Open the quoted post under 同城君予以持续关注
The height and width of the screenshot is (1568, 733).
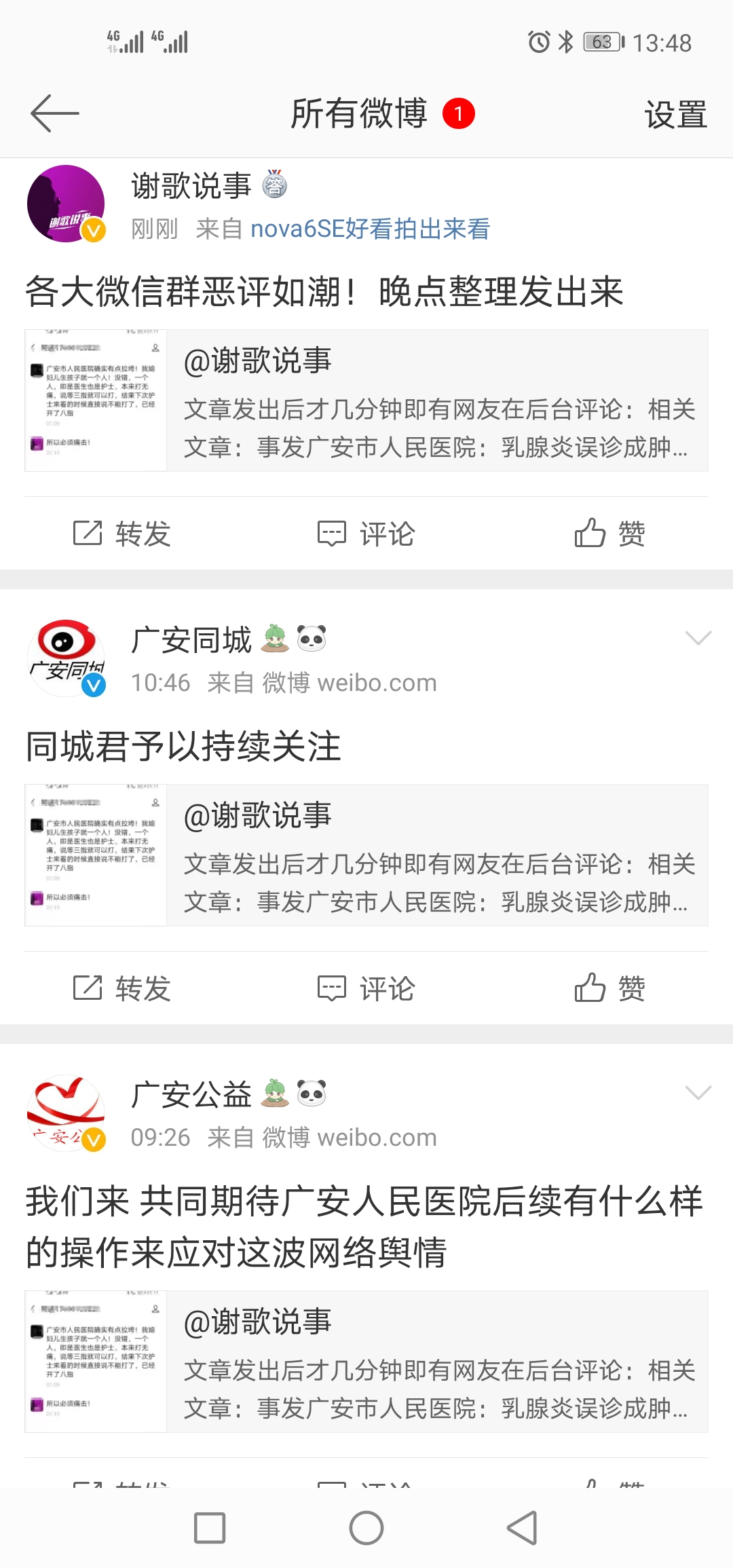pyautogui.click(x=366, y=855)
